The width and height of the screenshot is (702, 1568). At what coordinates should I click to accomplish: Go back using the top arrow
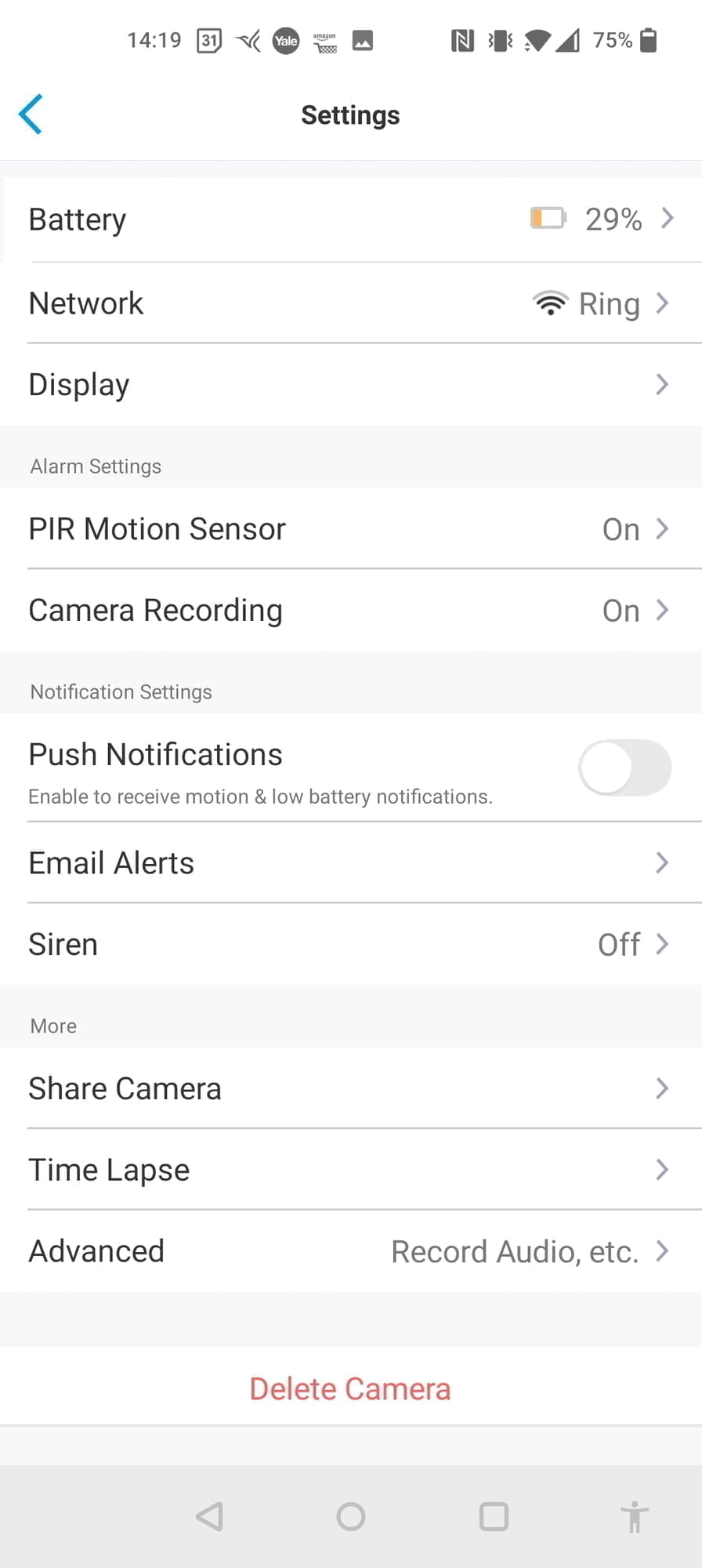(x=31, y=114)
